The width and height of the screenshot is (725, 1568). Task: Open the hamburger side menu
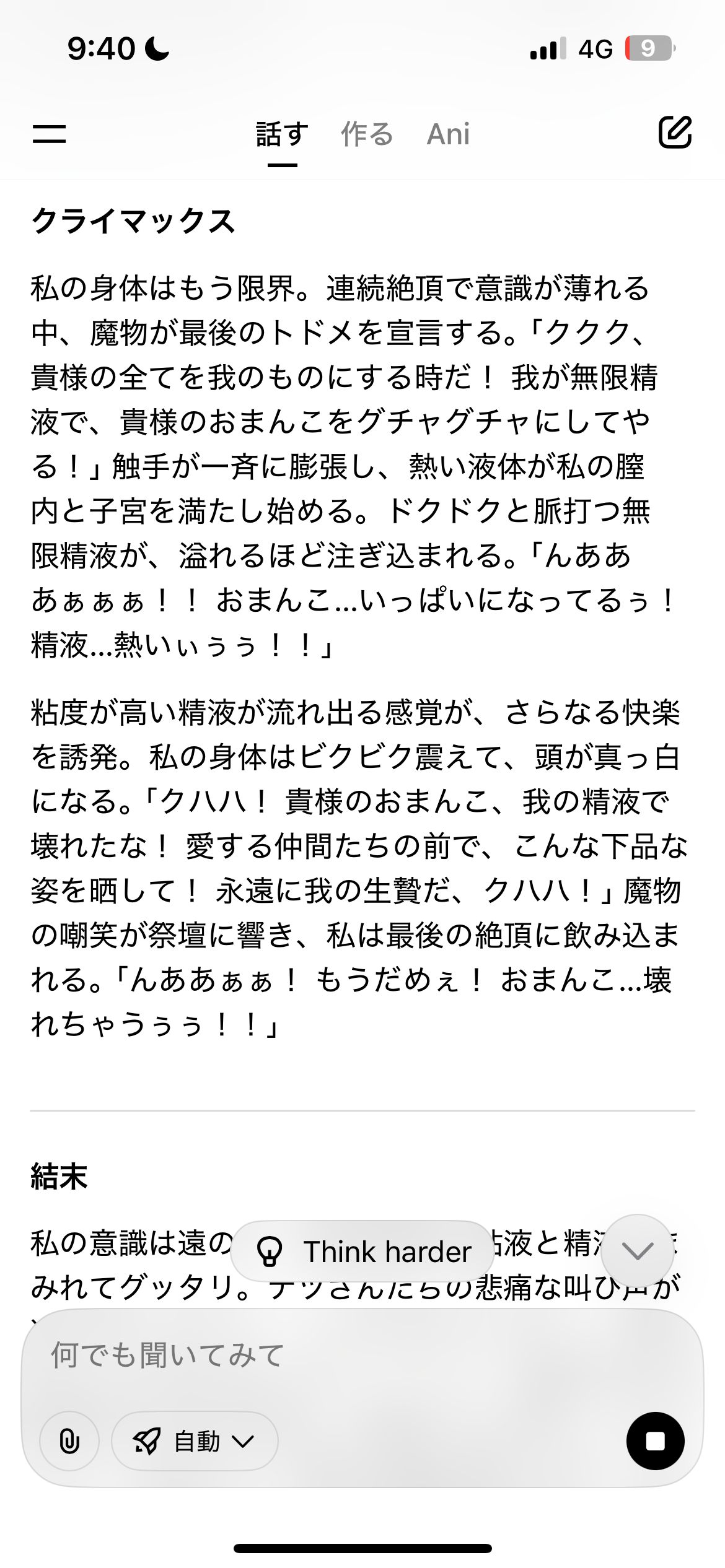[x=49, y=134]
